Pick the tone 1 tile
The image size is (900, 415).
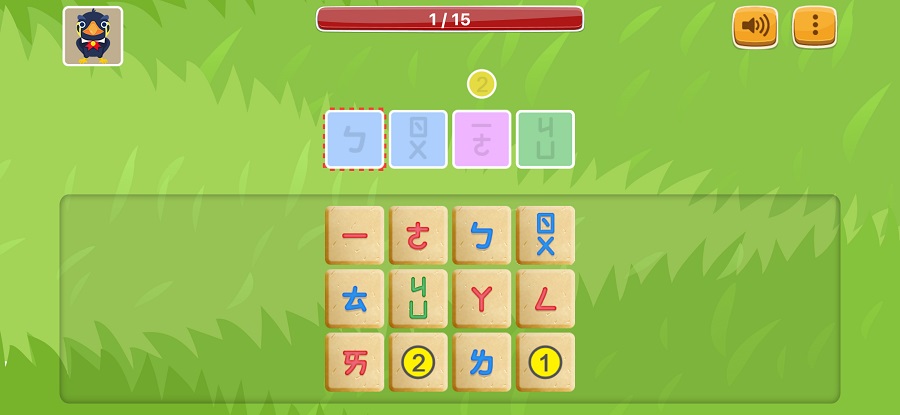pyautogui.click(x=545, y=362)
